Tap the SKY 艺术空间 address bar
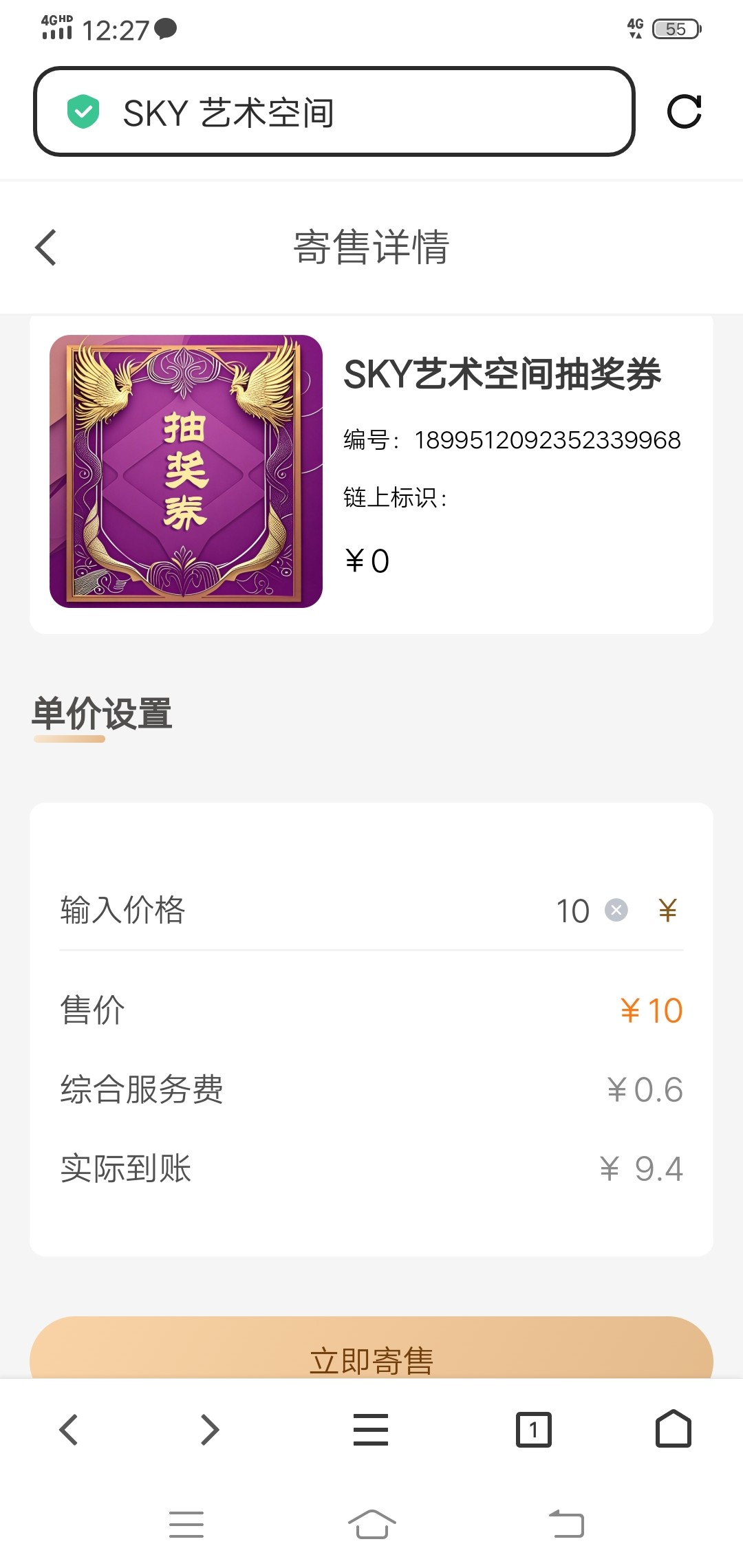 334,112
